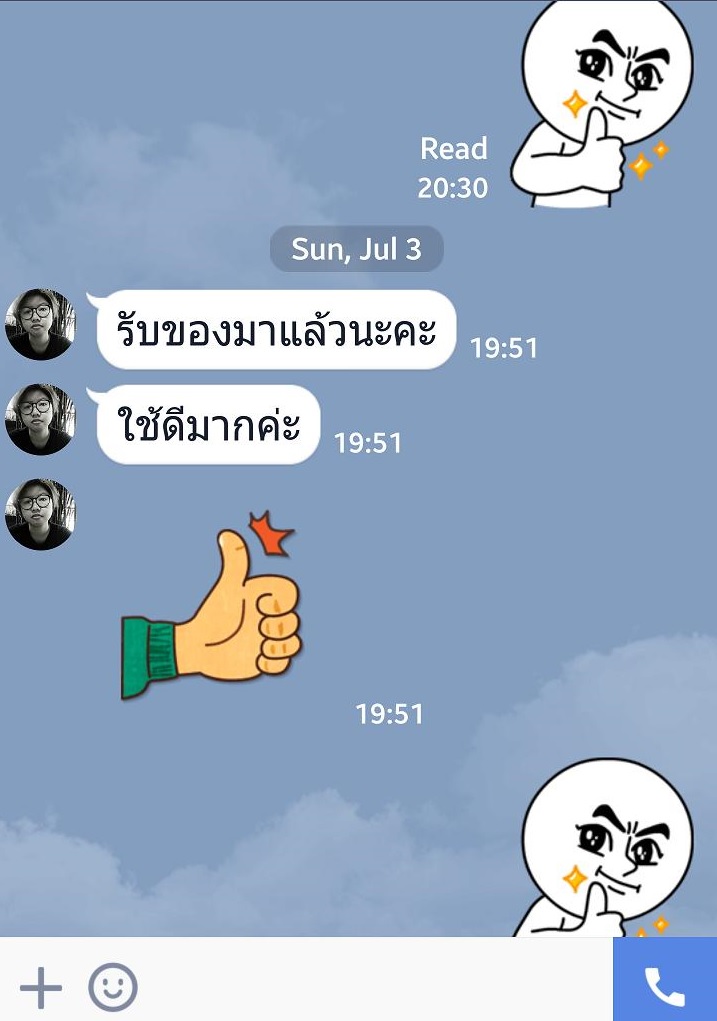Tap the thumbs-up hand sticker
717x1021 pixels.
[213, 610]
